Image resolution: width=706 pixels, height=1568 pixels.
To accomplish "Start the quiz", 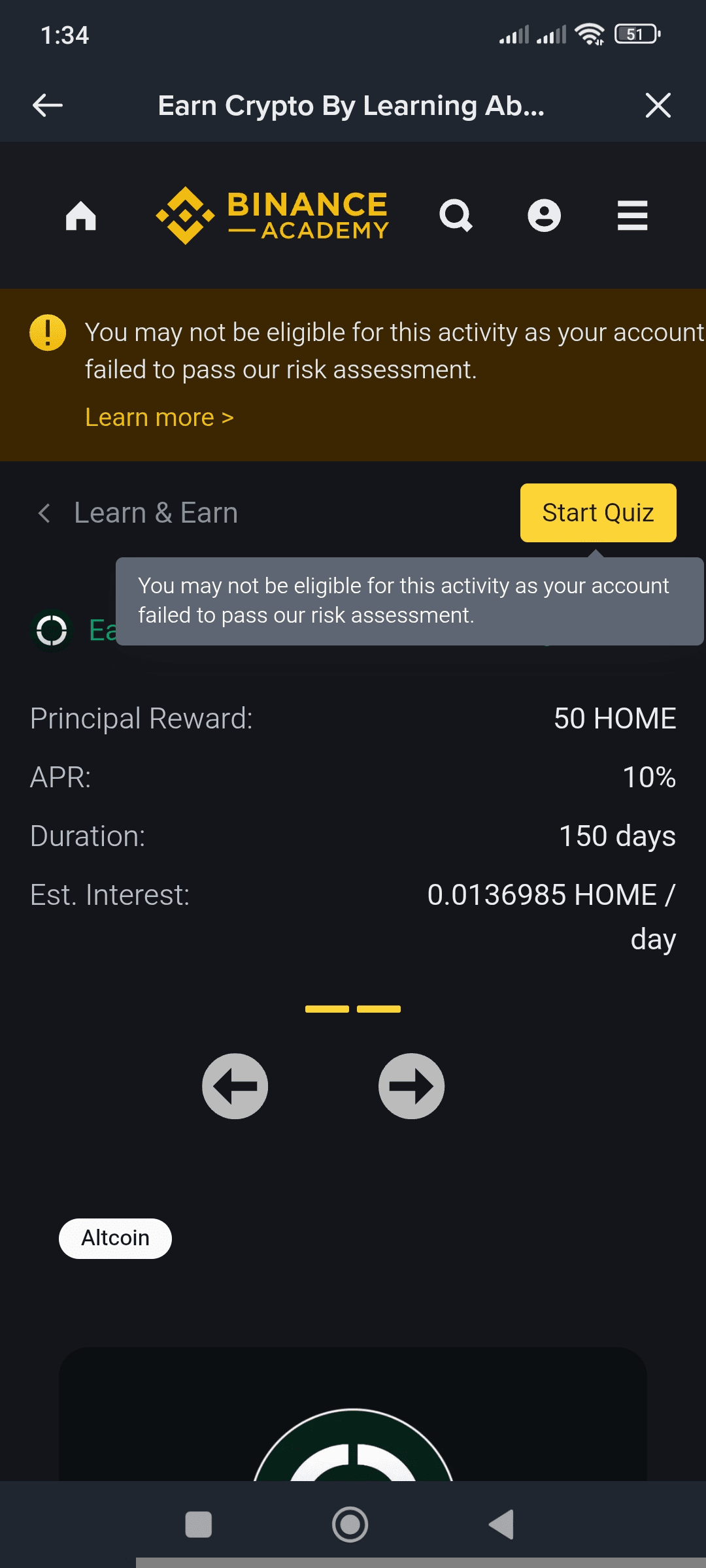I will coord(597,513).
